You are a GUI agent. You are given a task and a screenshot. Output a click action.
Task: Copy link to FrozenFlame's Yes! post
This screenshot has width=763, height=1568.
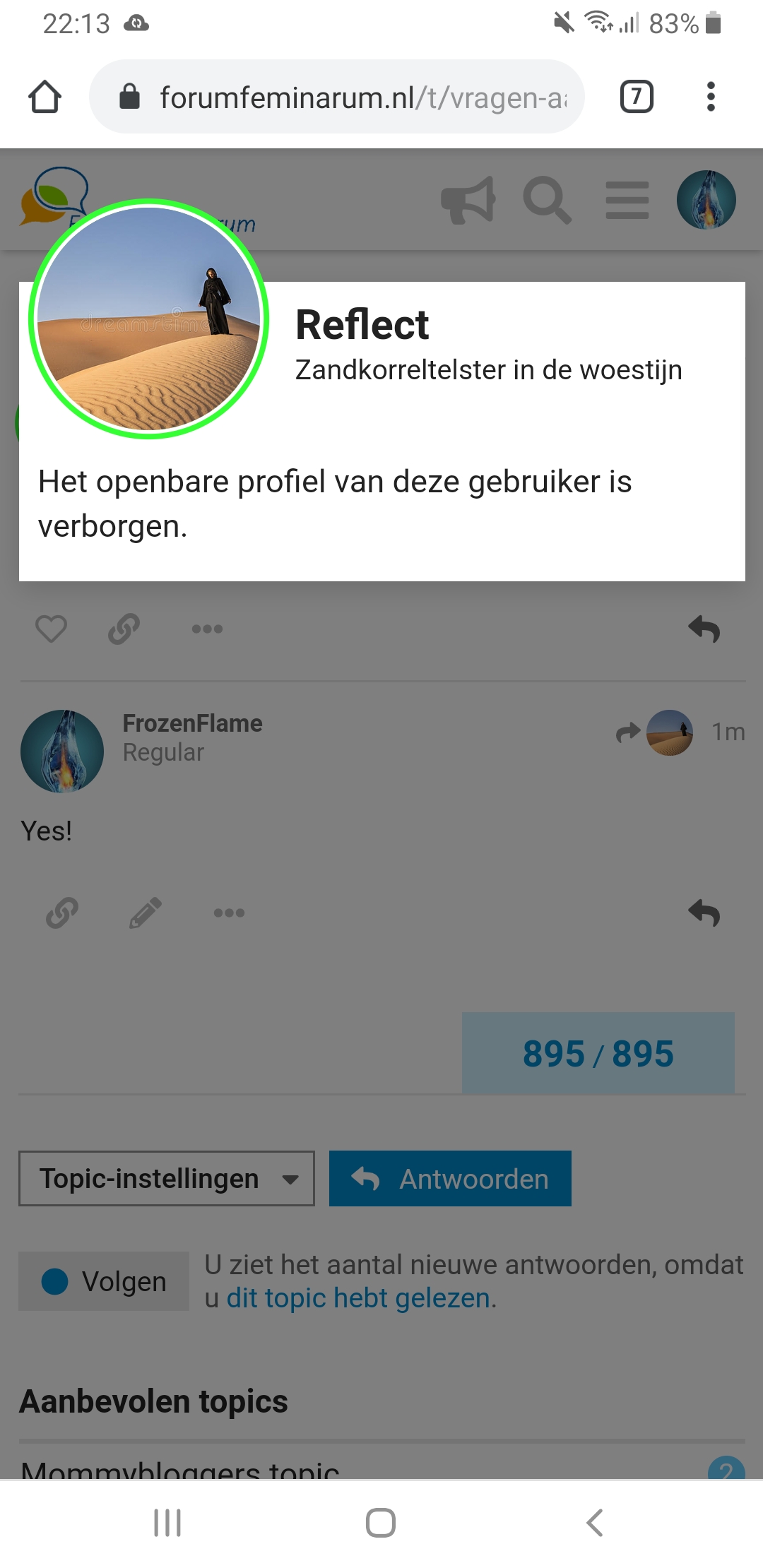[62, 913]
